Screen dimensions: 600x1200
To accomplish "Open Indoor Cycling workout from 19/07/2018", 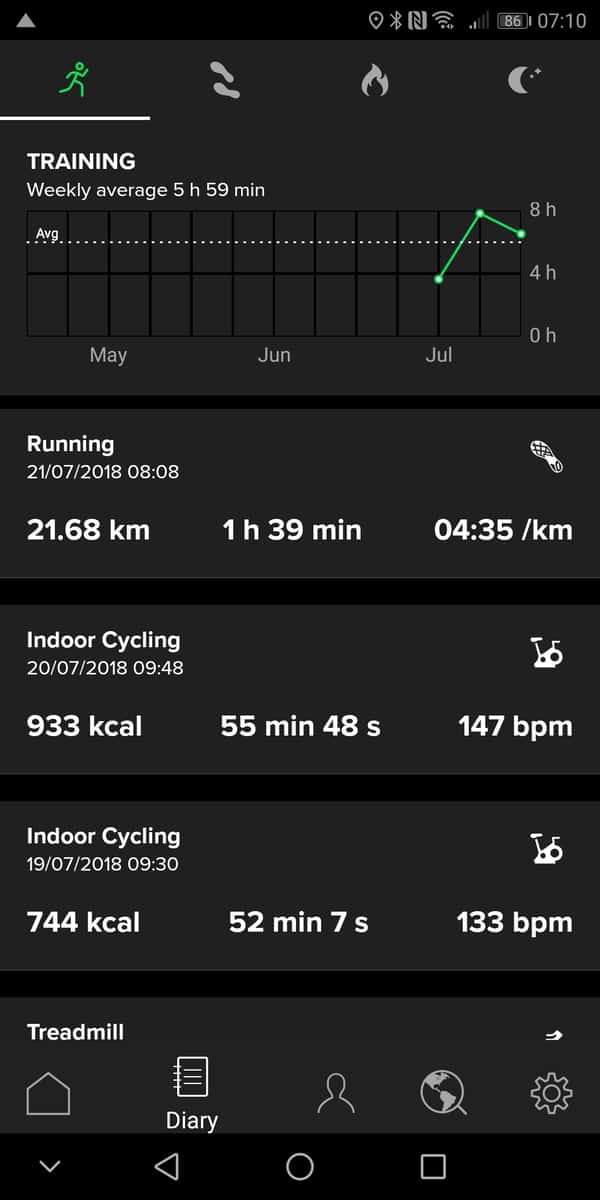I will tap(300, 885).
